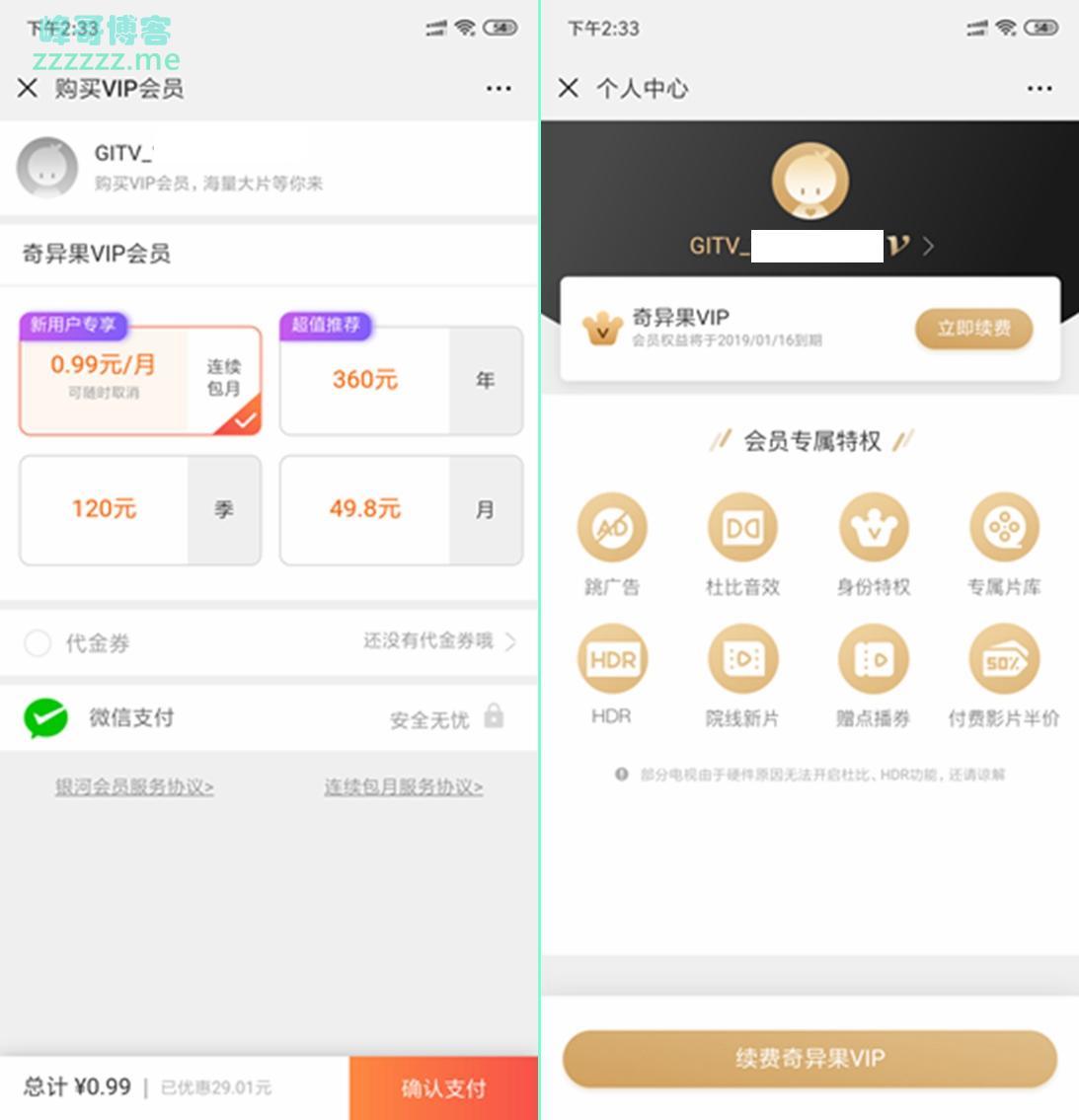Screen dimensions: 1079x1120
Task: Open the 还没有代金券哦 voucher row
Action: (x=439, y=642)
